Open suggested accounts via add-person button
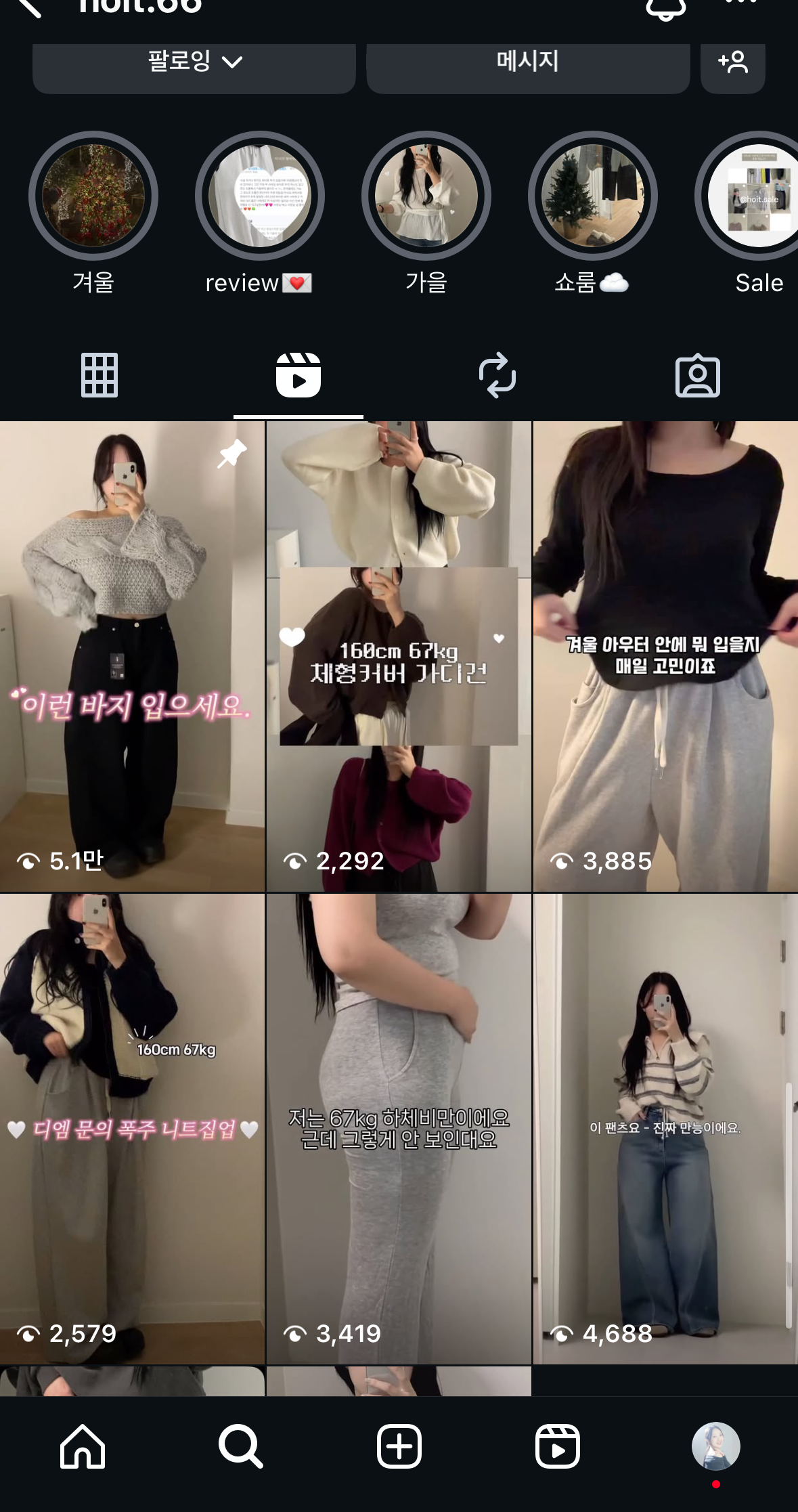798x1512 pixels. pos(732,63)
